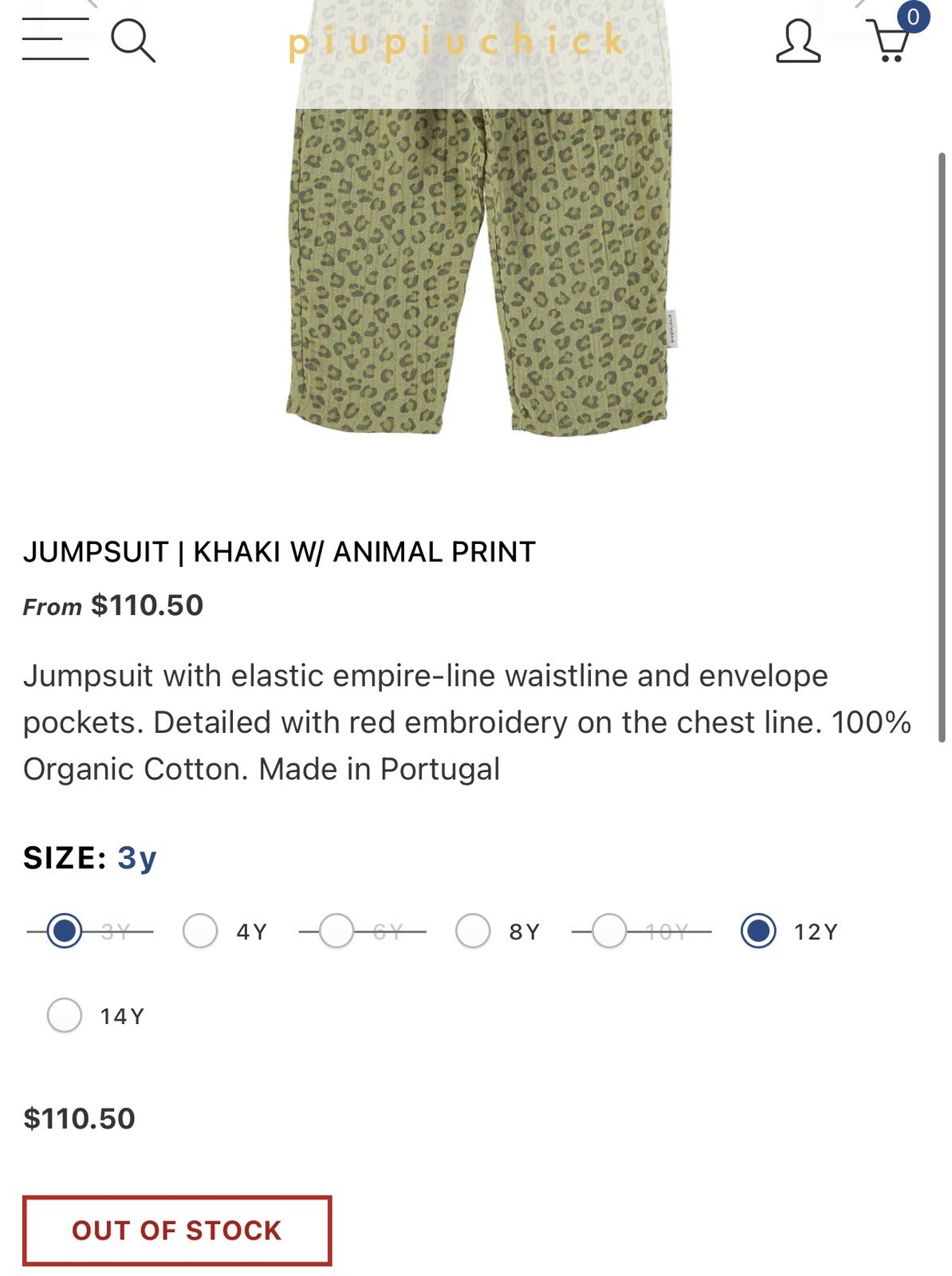Screen dimensions: 952x1276
Task: Tap the Out of Stock button
Action: pos(177,1230)
